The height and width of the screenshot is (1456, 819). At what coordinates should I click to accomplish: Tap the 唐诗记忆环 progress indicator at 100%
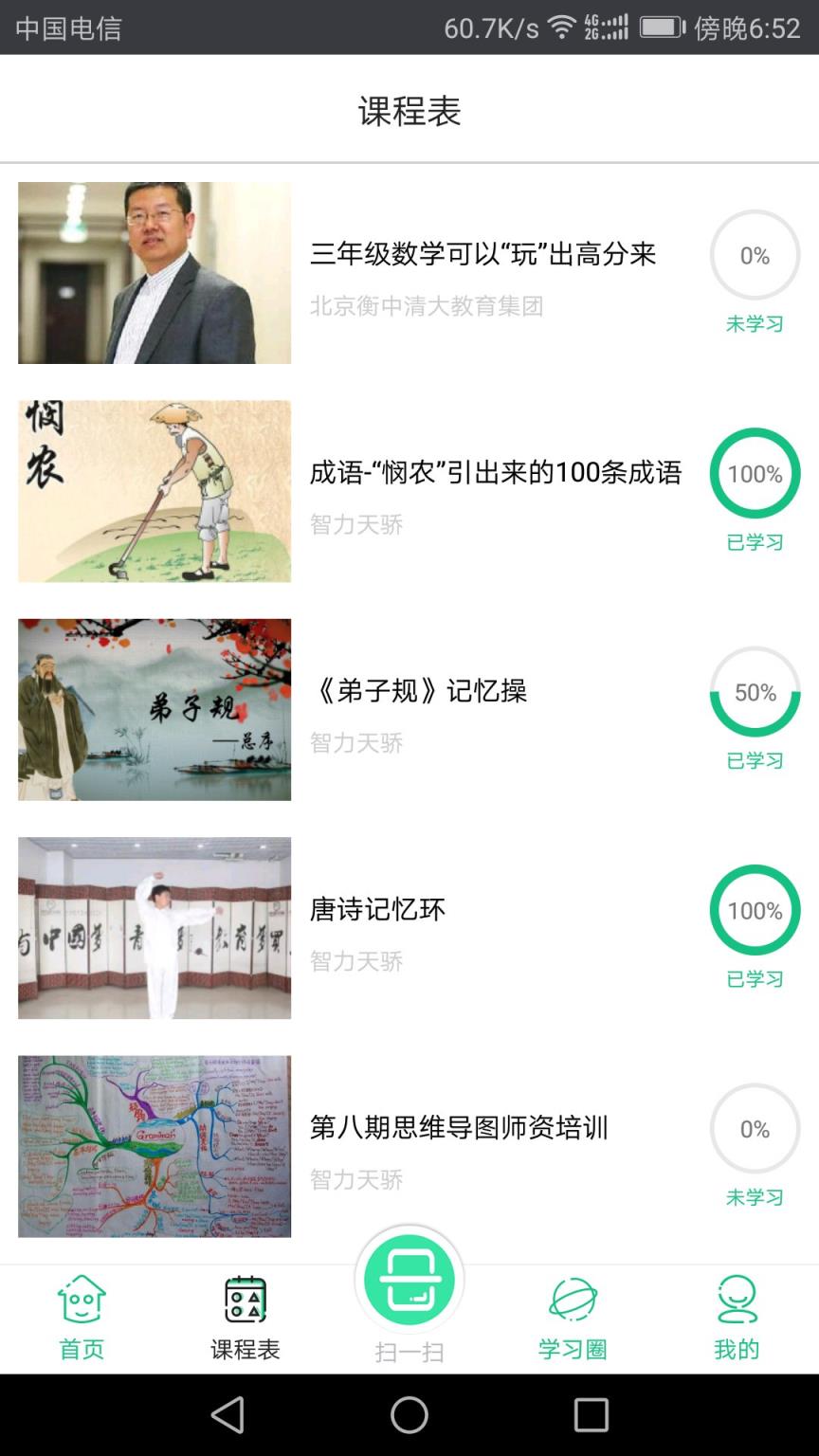click(x=755, y=909)
